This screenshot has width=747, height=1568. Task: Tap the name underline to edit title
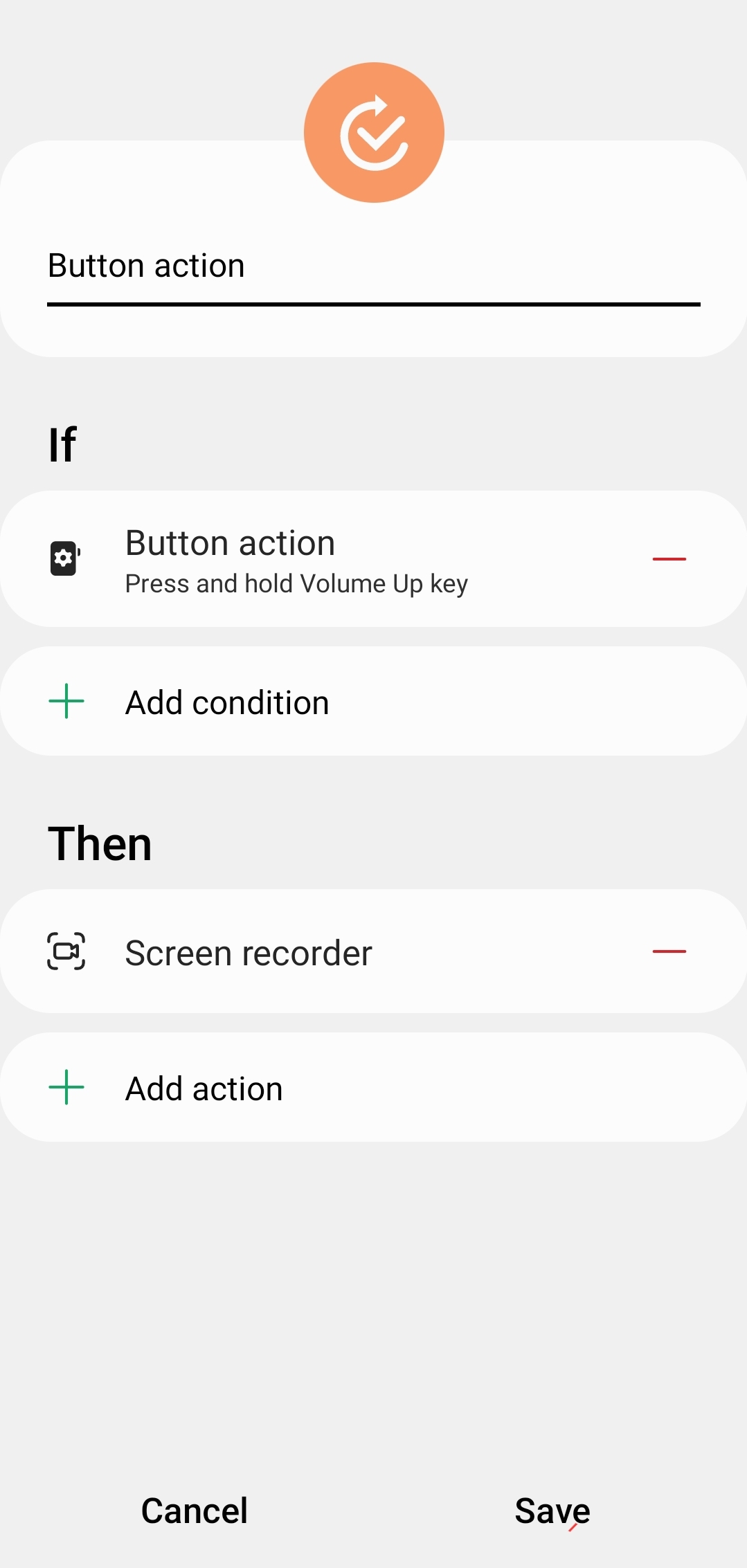[x=374, y=303]
